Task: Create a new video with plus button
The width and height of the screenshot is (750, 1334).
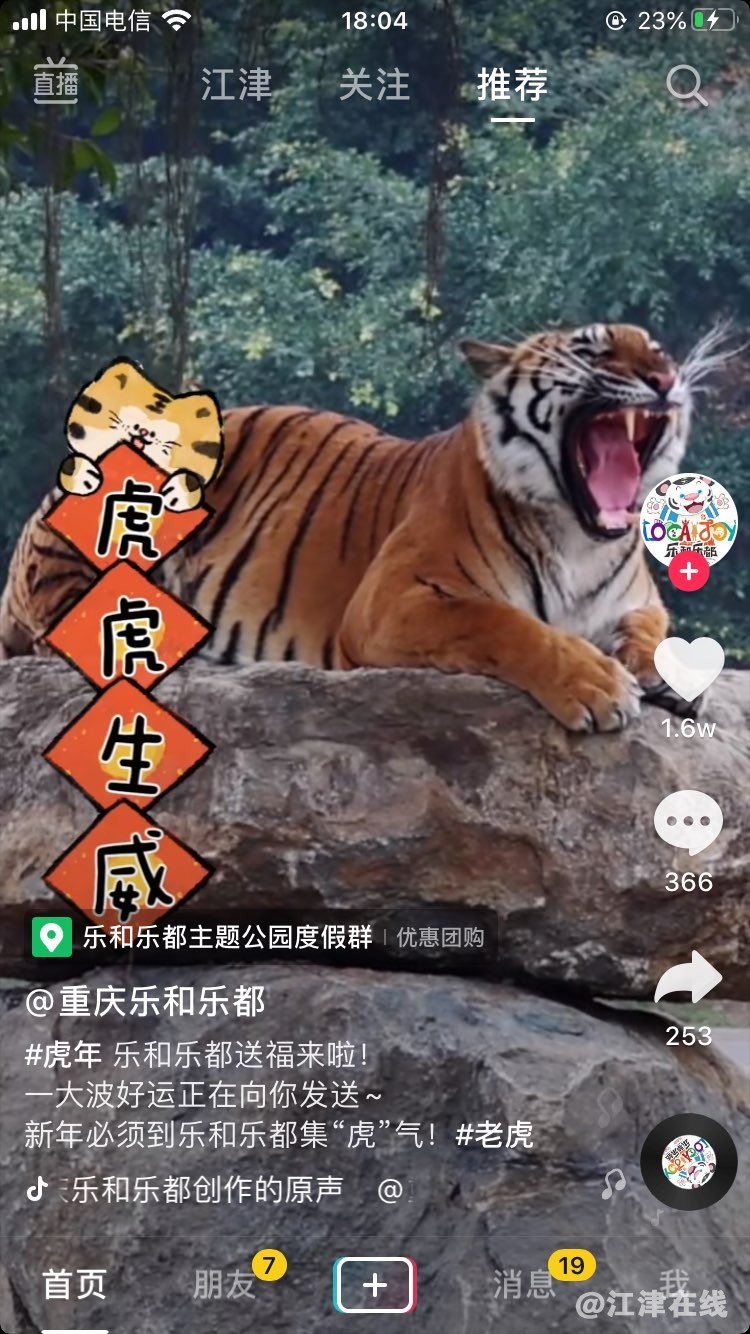Action: click(x=374, y=1285)
